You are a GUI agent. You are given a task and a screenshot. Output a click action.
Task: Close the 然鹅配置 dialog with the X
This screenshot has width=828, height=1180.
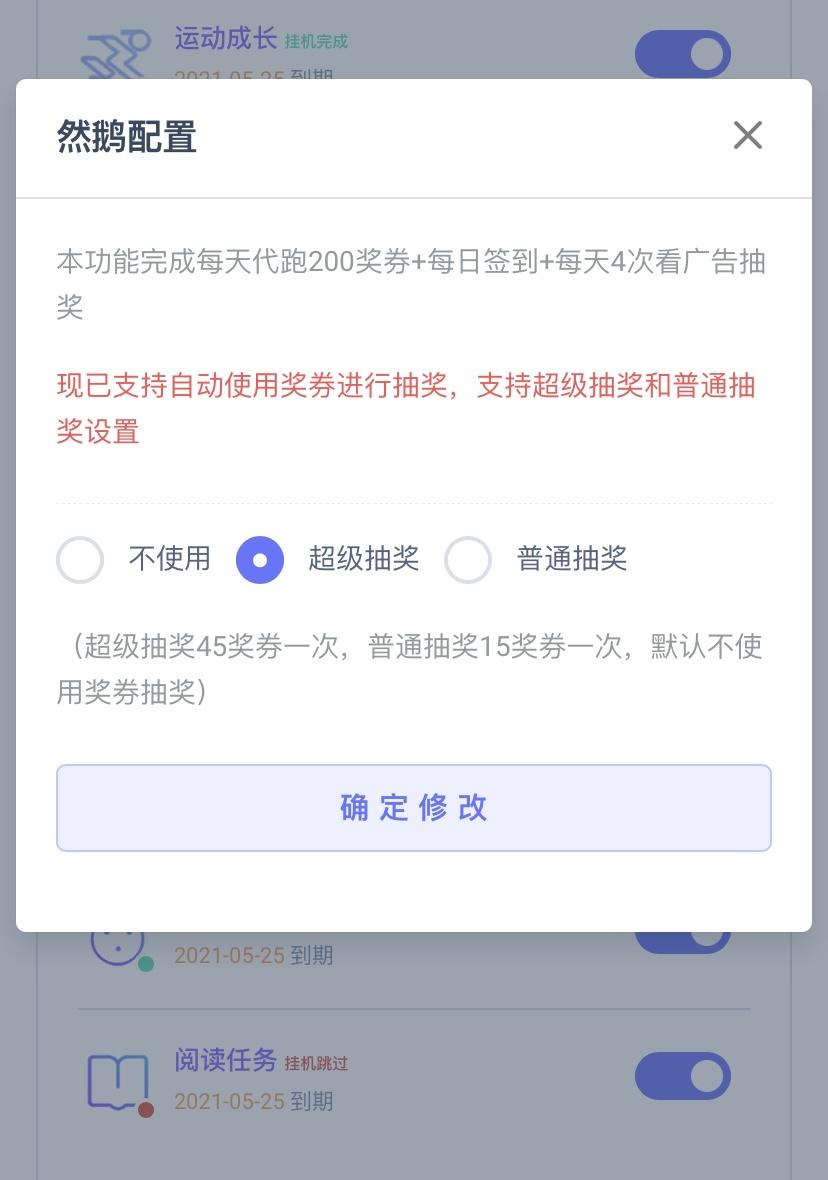747,136
